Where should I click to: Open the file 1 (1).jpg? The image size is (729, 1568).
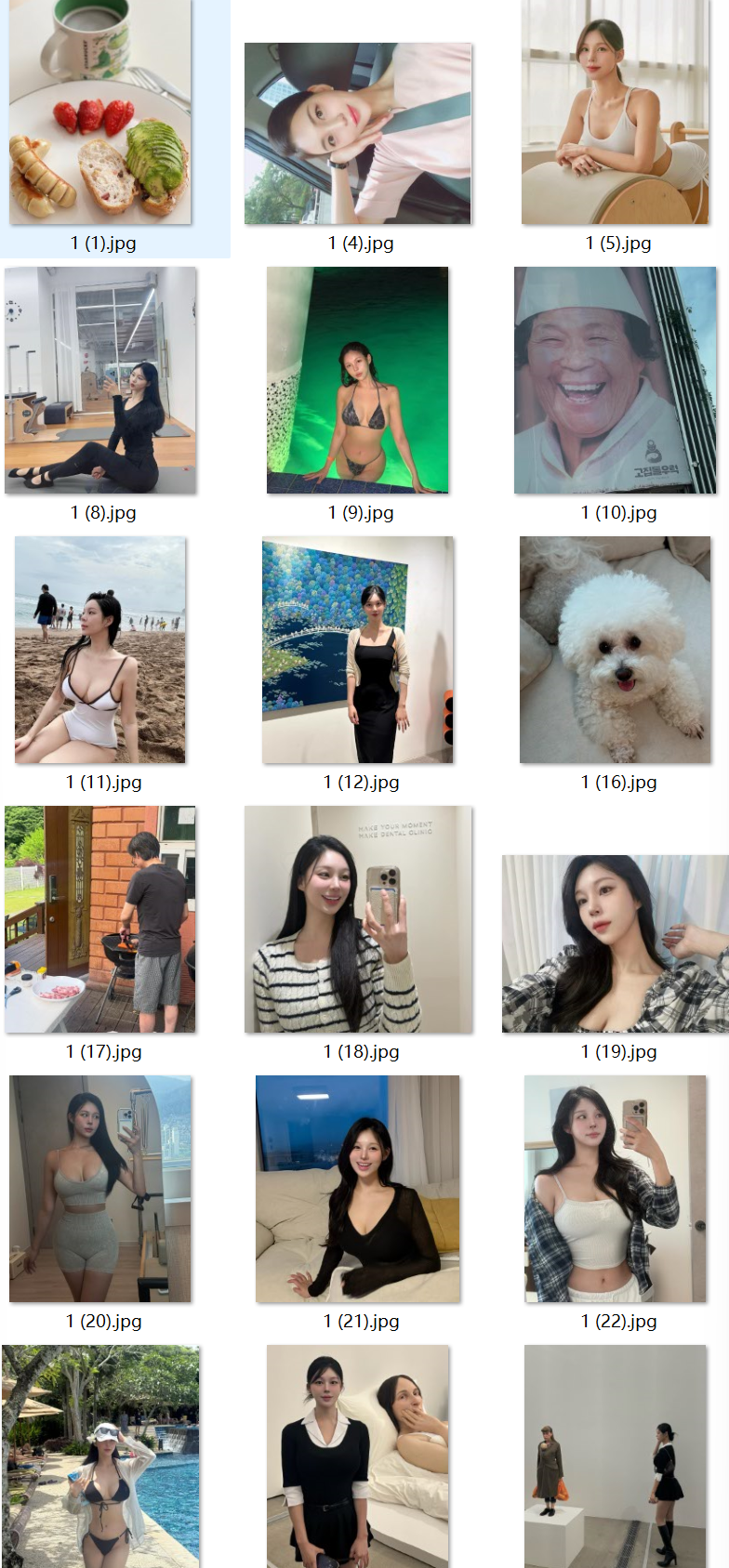(100, 112)
